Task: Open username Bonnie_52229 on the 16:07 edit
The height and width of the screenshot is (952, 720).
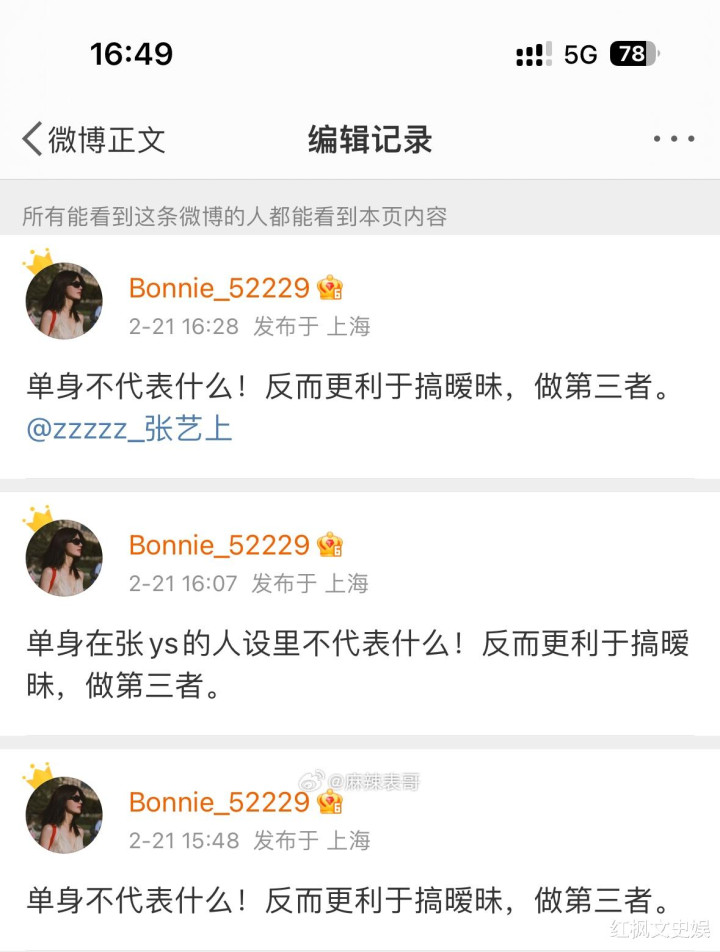Action: (219, 545)
